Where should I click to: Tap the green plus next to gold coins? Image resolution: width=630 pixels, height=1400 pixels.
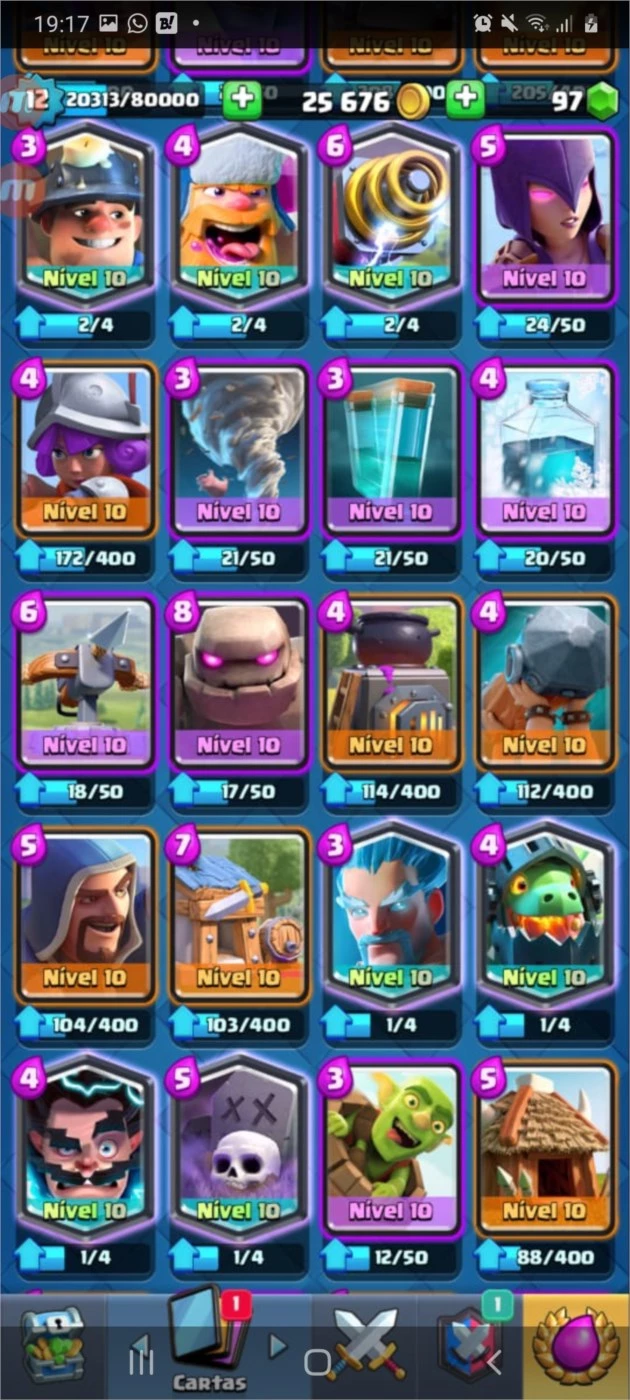click(x=465, y=99)
